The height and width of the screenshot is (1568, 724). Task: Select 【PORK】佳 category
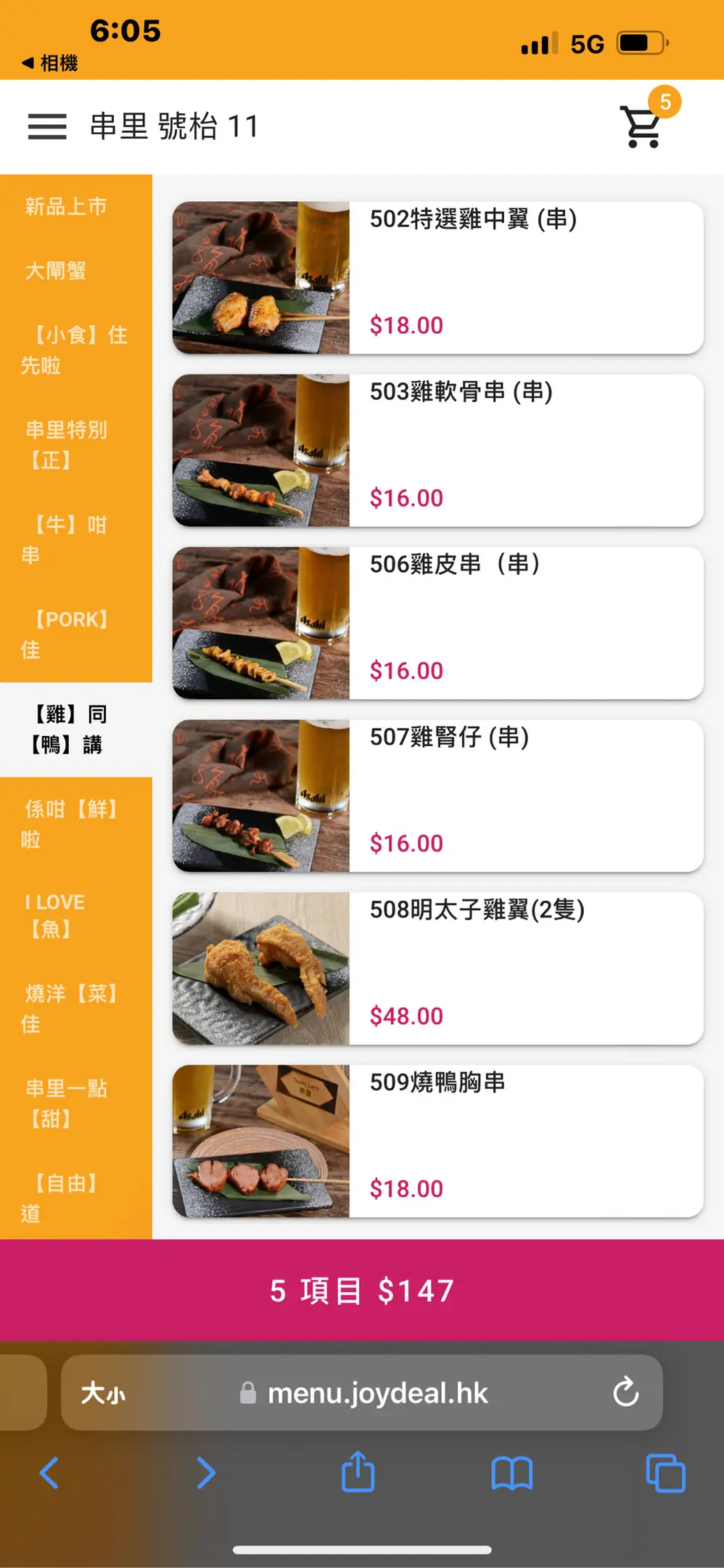(67, 634)
